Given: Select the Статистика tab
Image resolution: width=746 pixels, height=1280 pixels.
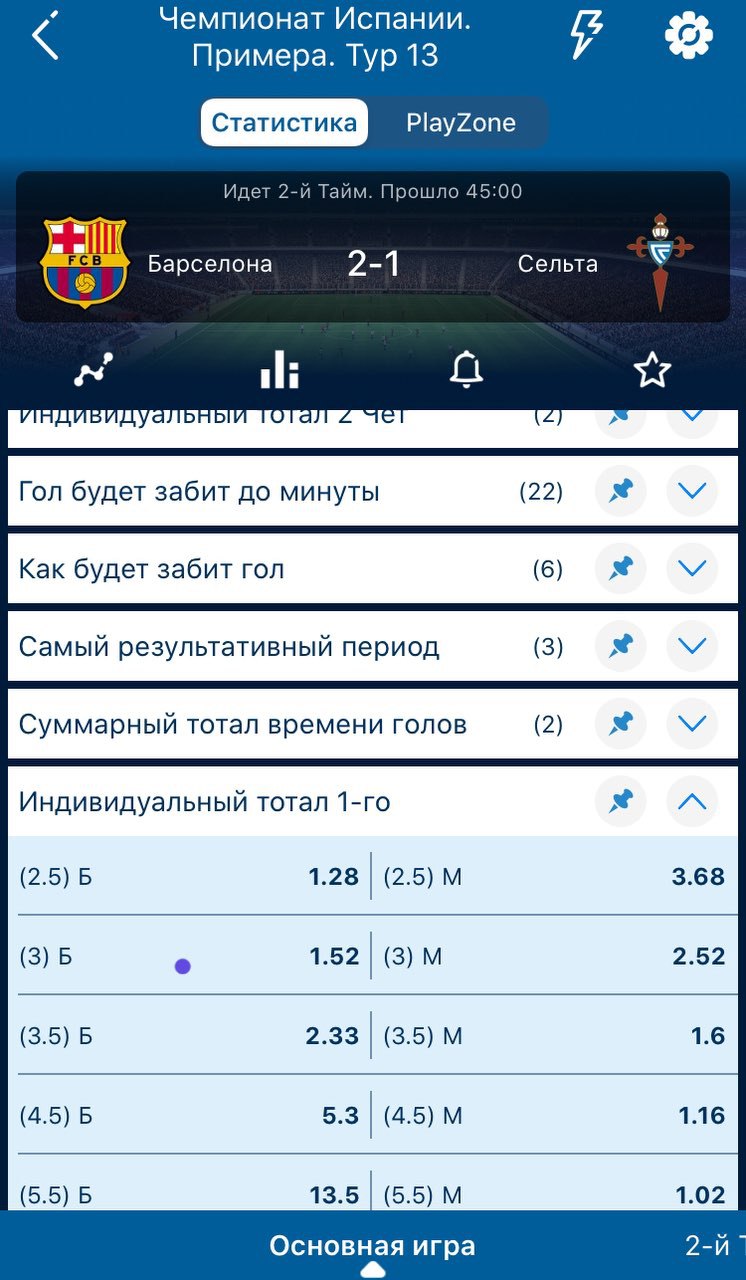Looking at the screenshot, I should tap(285, 123).
